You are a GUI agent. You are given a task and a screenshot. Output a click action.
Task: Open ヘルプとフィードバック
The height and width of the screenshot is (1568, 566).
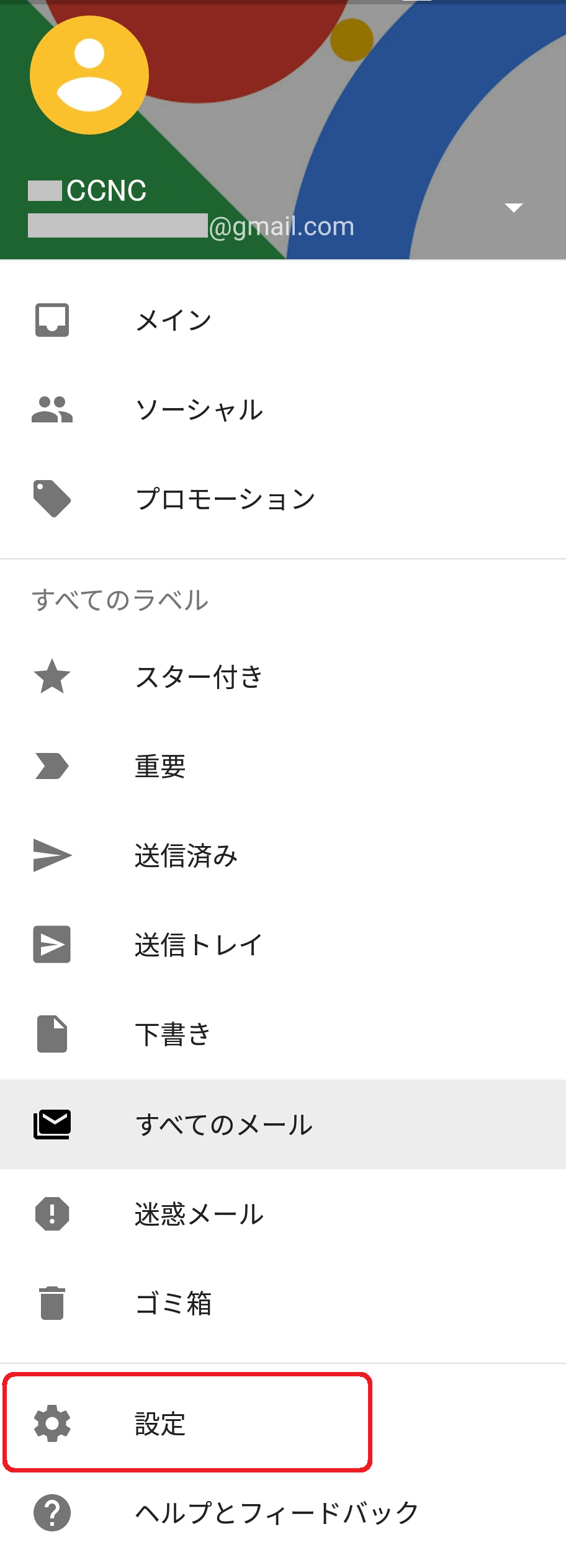tap(276, 1513)
